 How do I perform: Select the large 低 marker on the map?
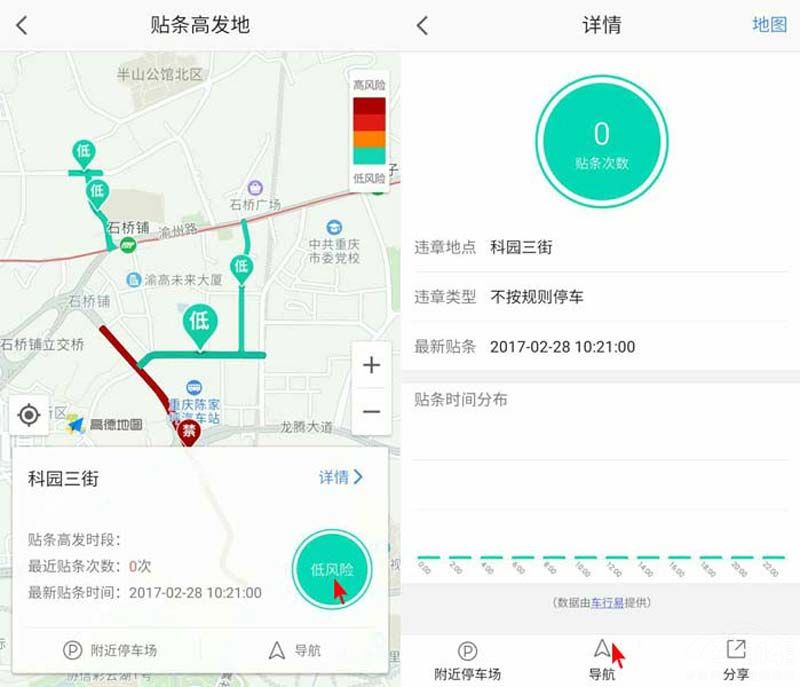199,323
